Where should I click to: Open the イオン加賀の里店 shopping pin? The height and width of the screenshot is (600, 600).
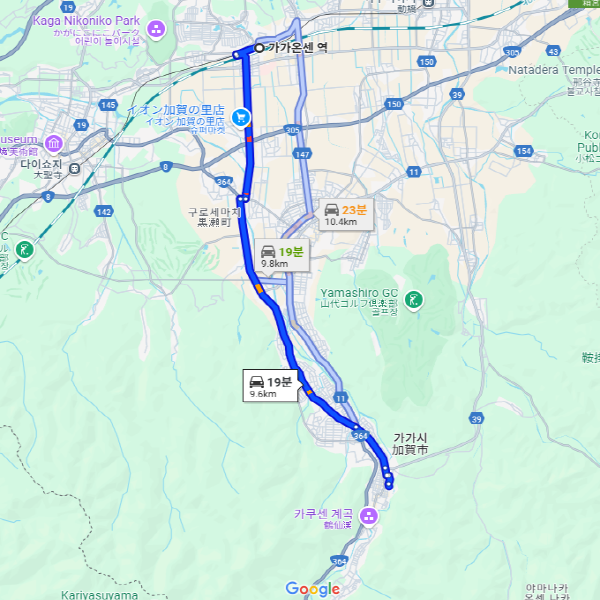click(241, 116)
